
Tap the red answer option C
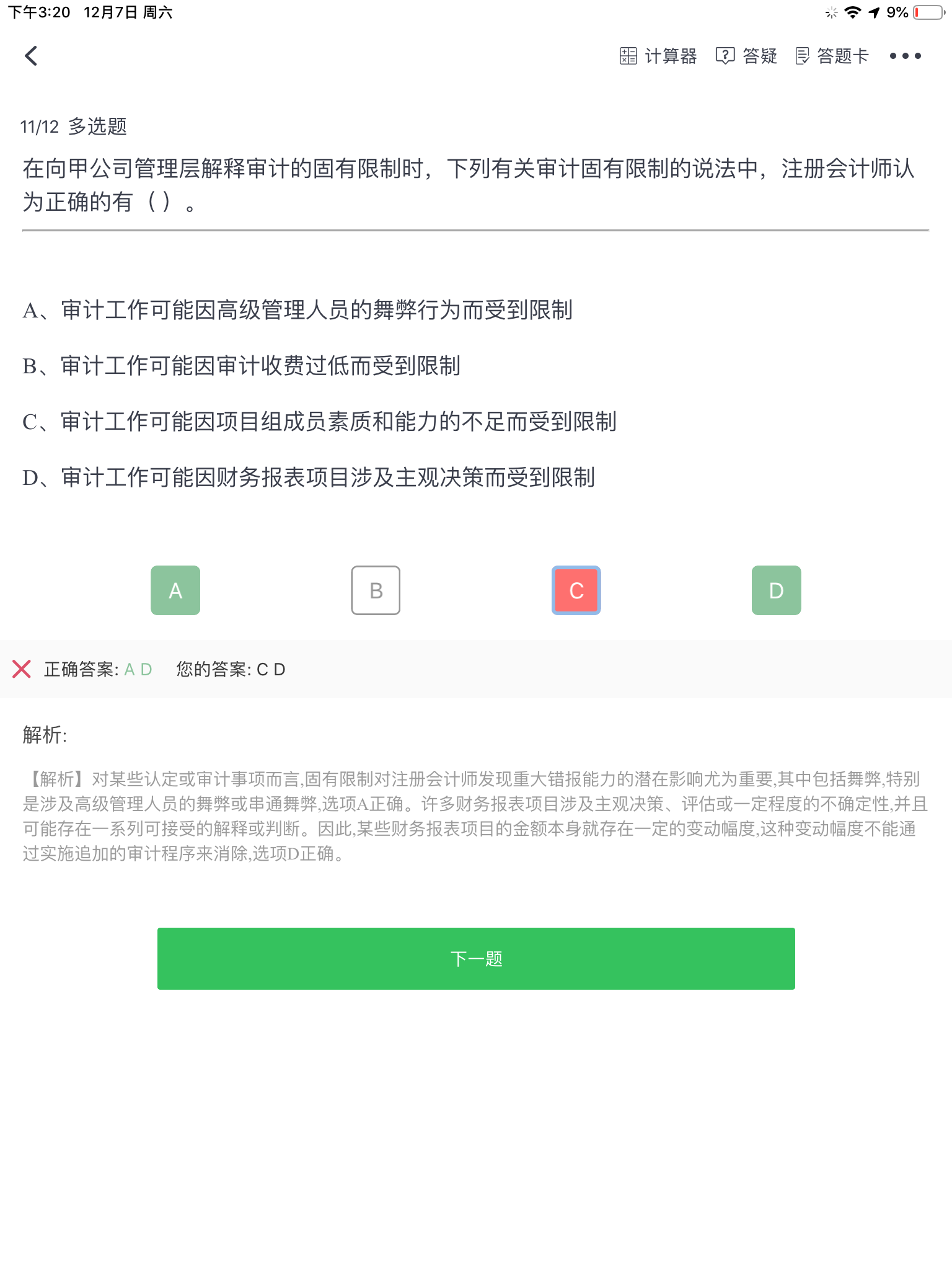[576, 590]
